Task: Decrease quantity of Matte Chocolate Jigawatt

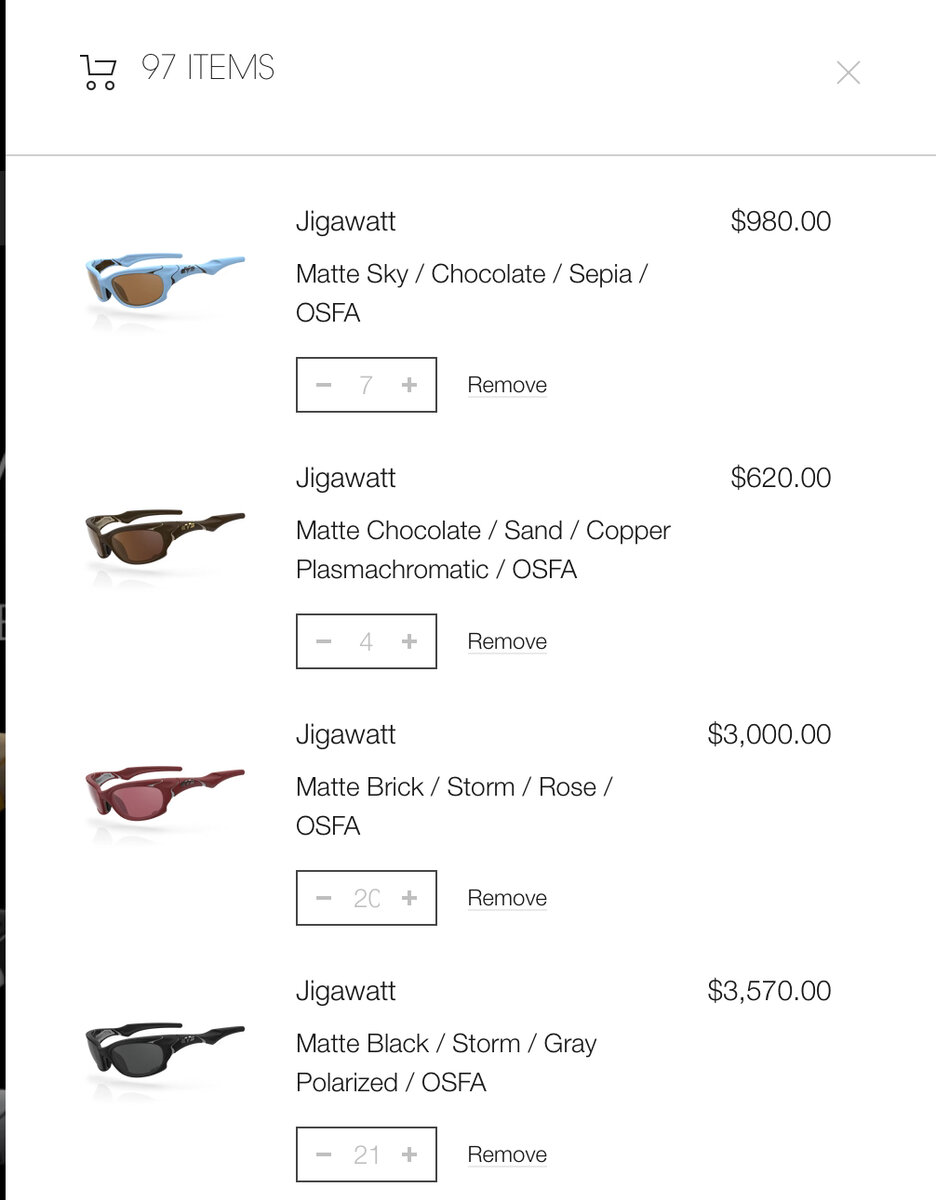Action: (323, 642)
